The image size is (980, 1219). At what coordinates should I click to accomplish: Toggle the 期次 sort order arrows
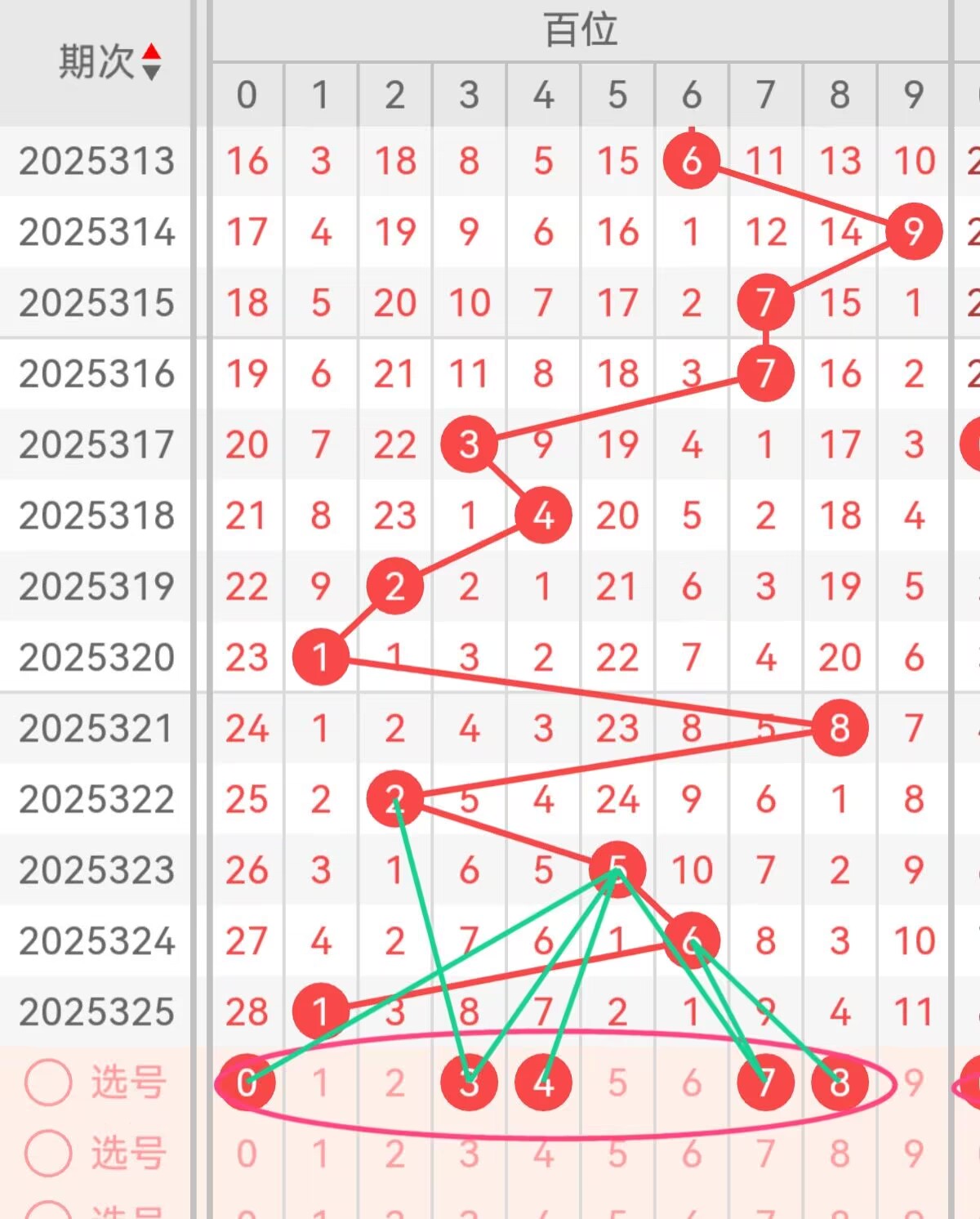[151, 62]
